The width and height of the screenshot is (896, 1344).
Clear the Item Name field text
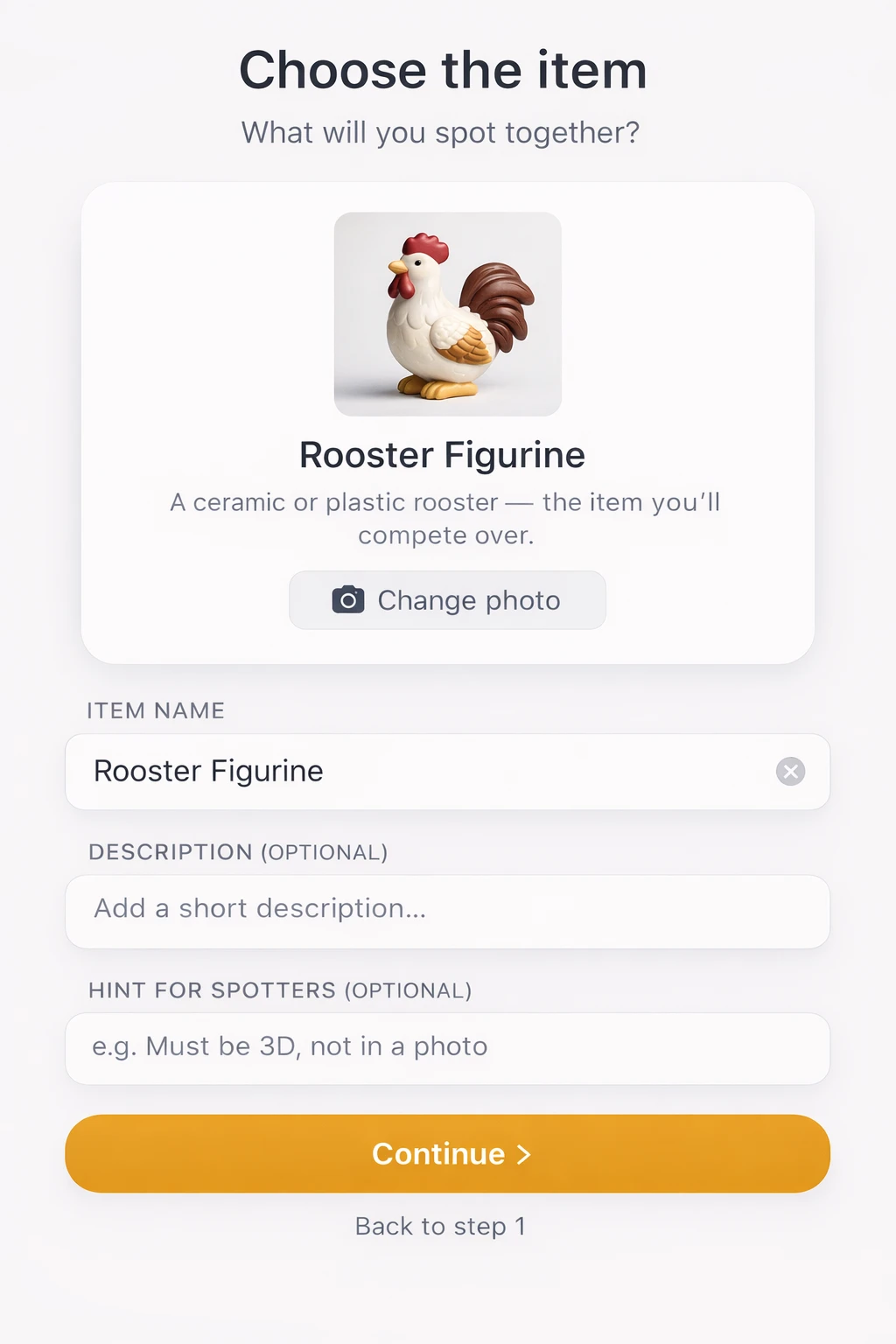pos(790,771)
